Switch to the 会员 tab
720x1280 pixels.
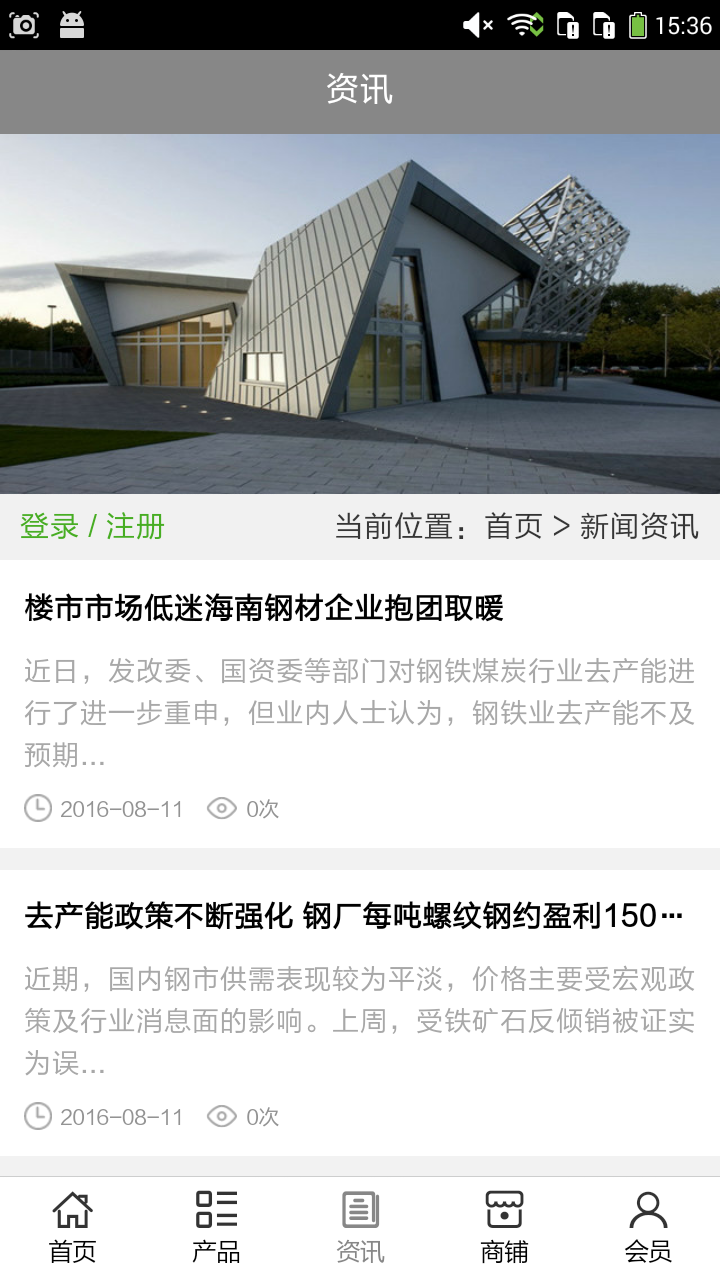[x=648, y=1226]
